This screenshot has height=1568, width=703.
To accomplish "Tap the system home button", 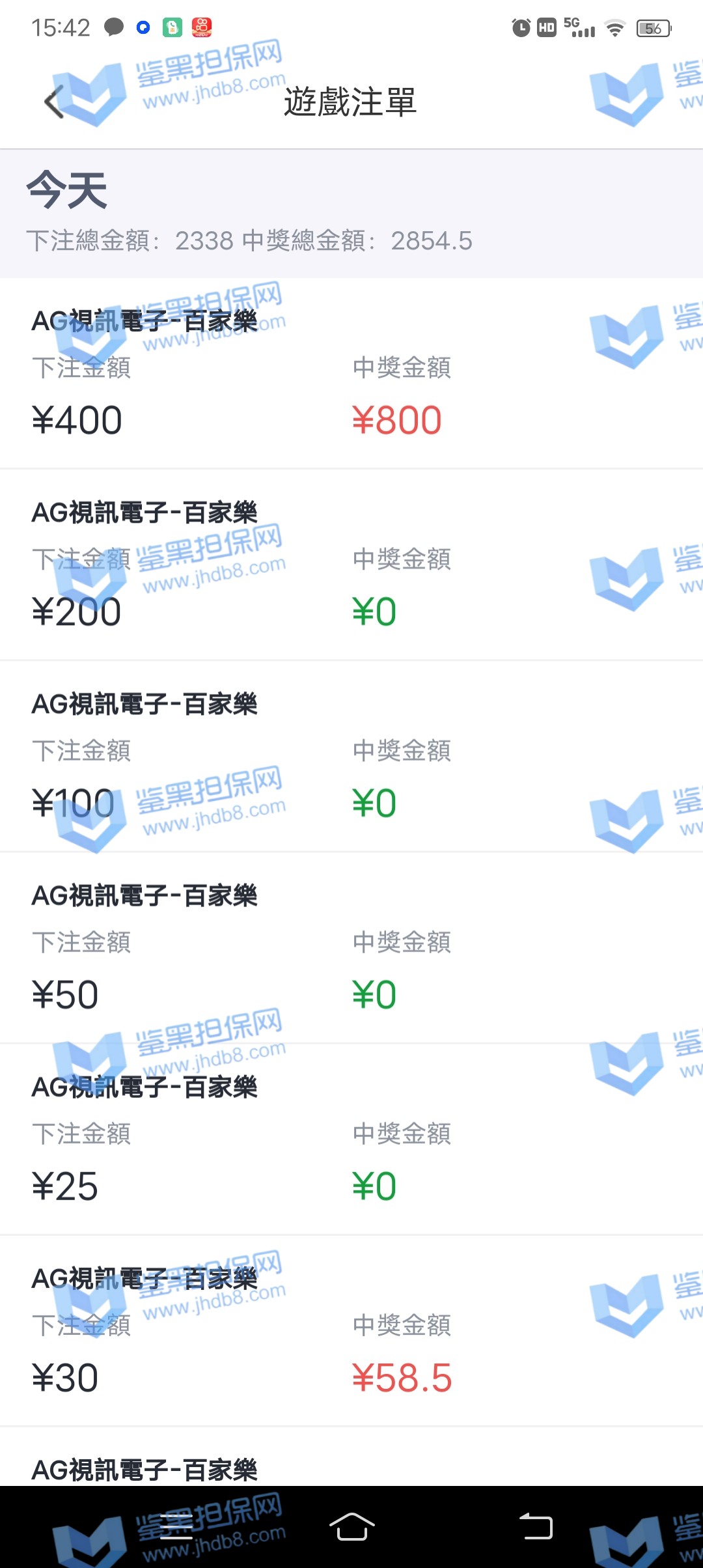I will coord(351,1526).
